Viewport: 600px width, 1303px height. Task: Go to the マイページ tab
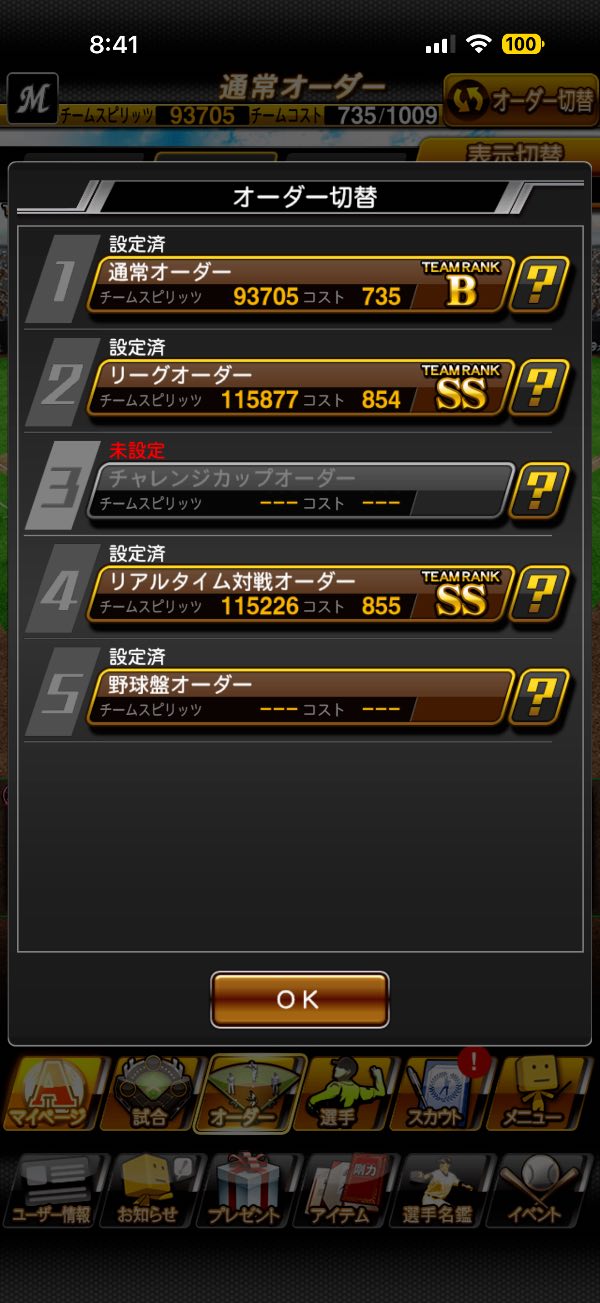pos(55,1095)
